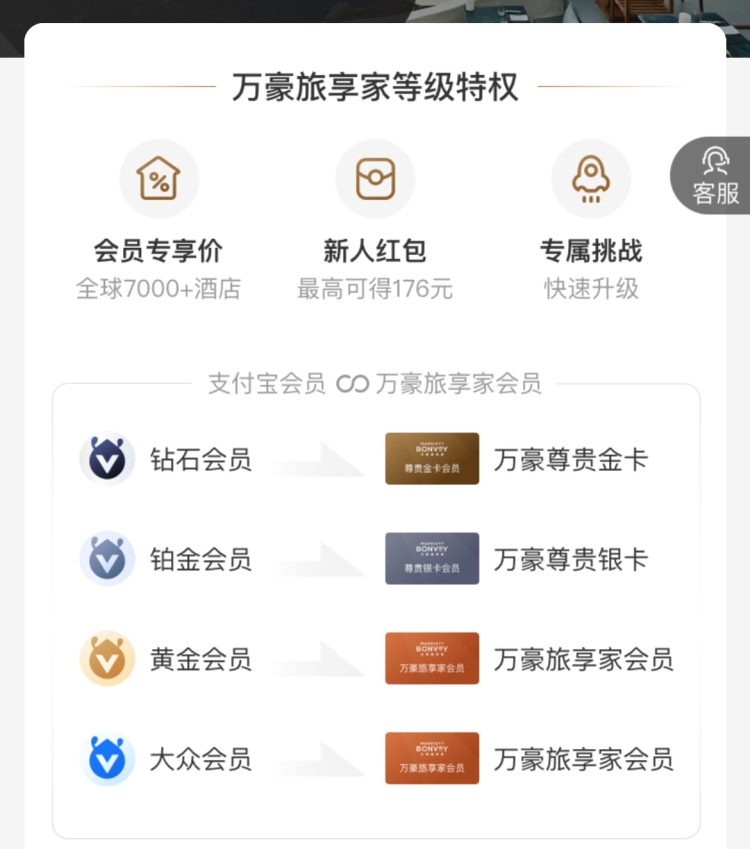Click the 全球7000+酒店 subtitle text

[x=159, y=289]
